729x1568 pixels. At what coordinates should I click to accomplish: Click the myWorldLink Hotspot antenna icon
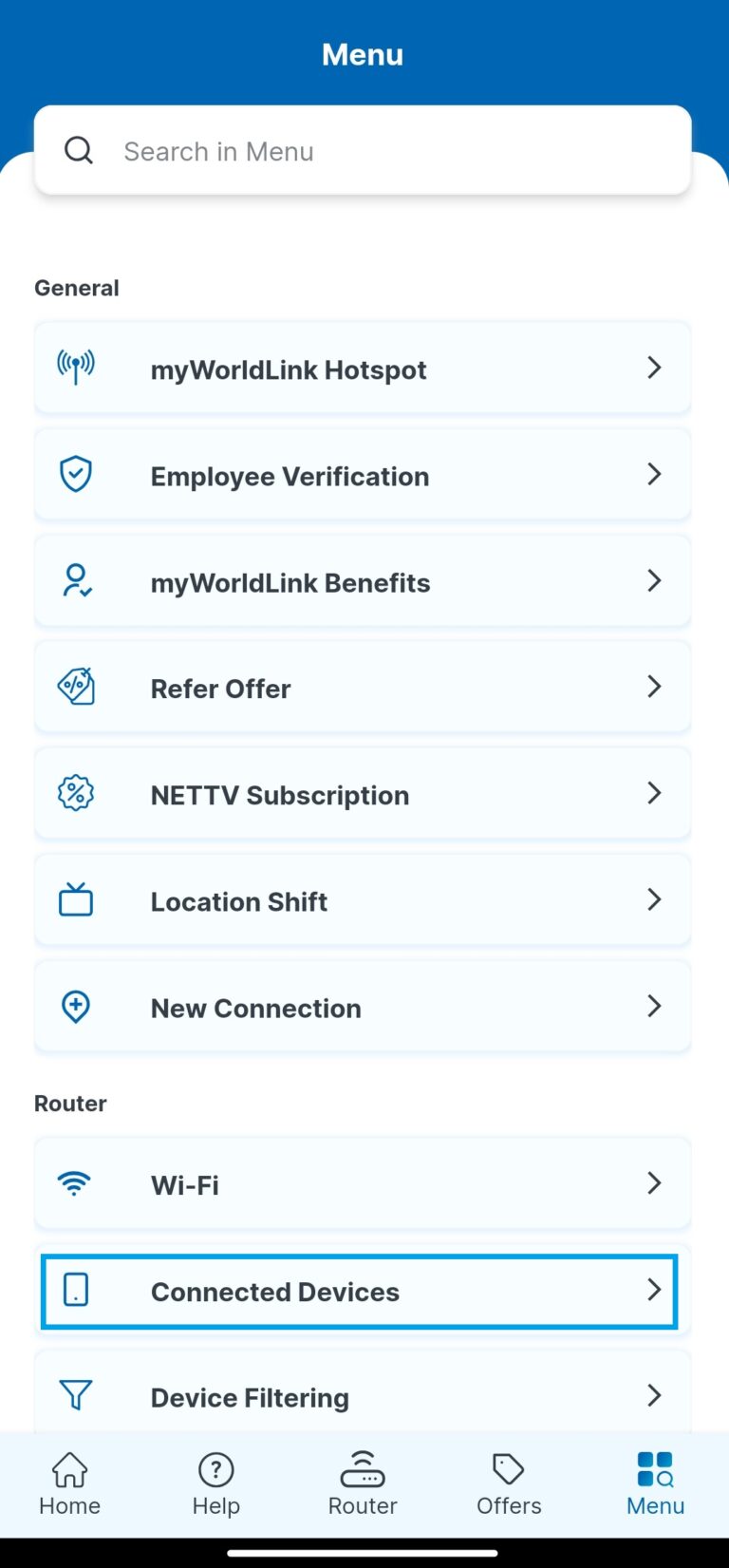click(x=75, y=366)
